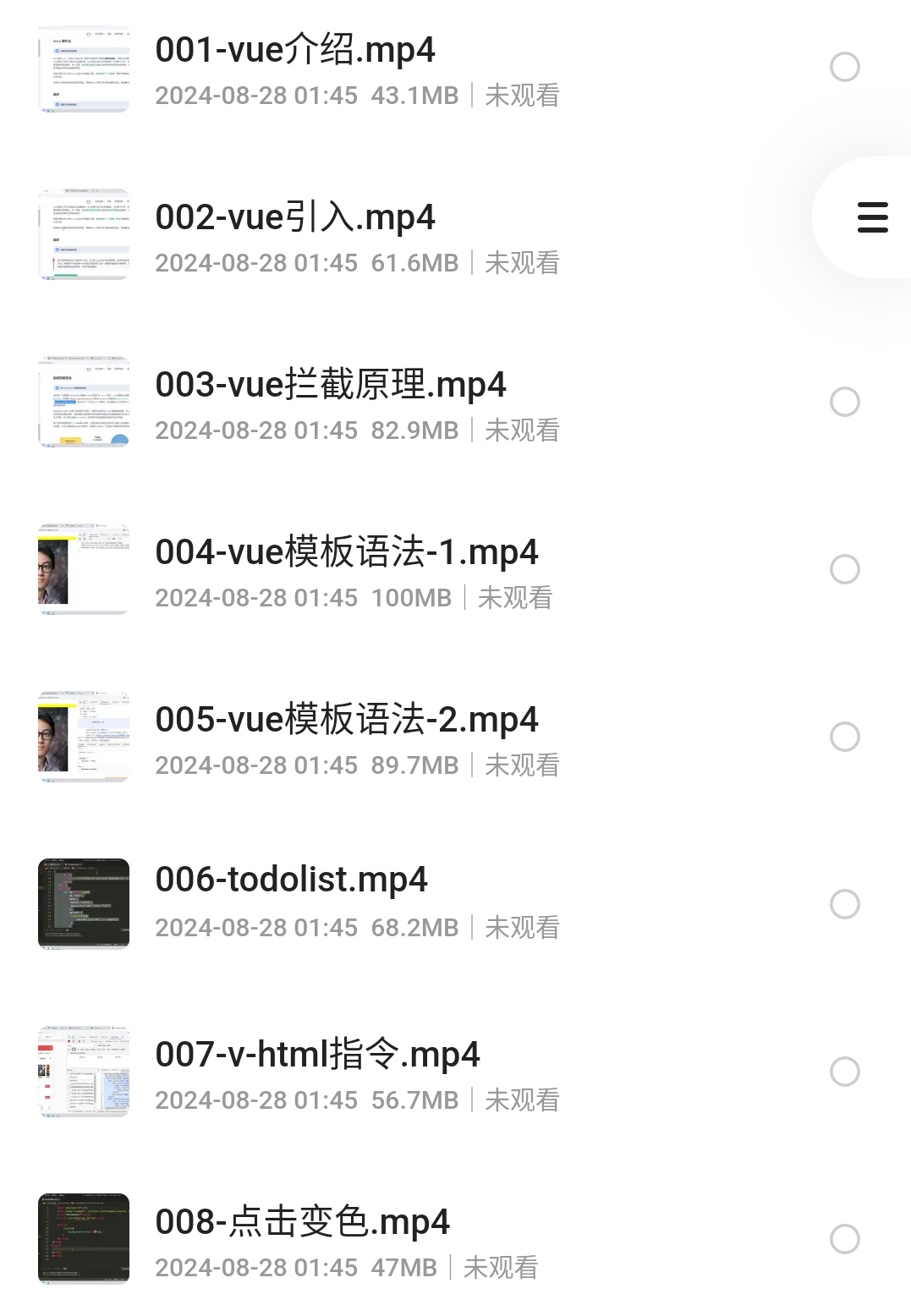Play the 002-vue引入.mp4 file
911x1316 pixels.
294,218
